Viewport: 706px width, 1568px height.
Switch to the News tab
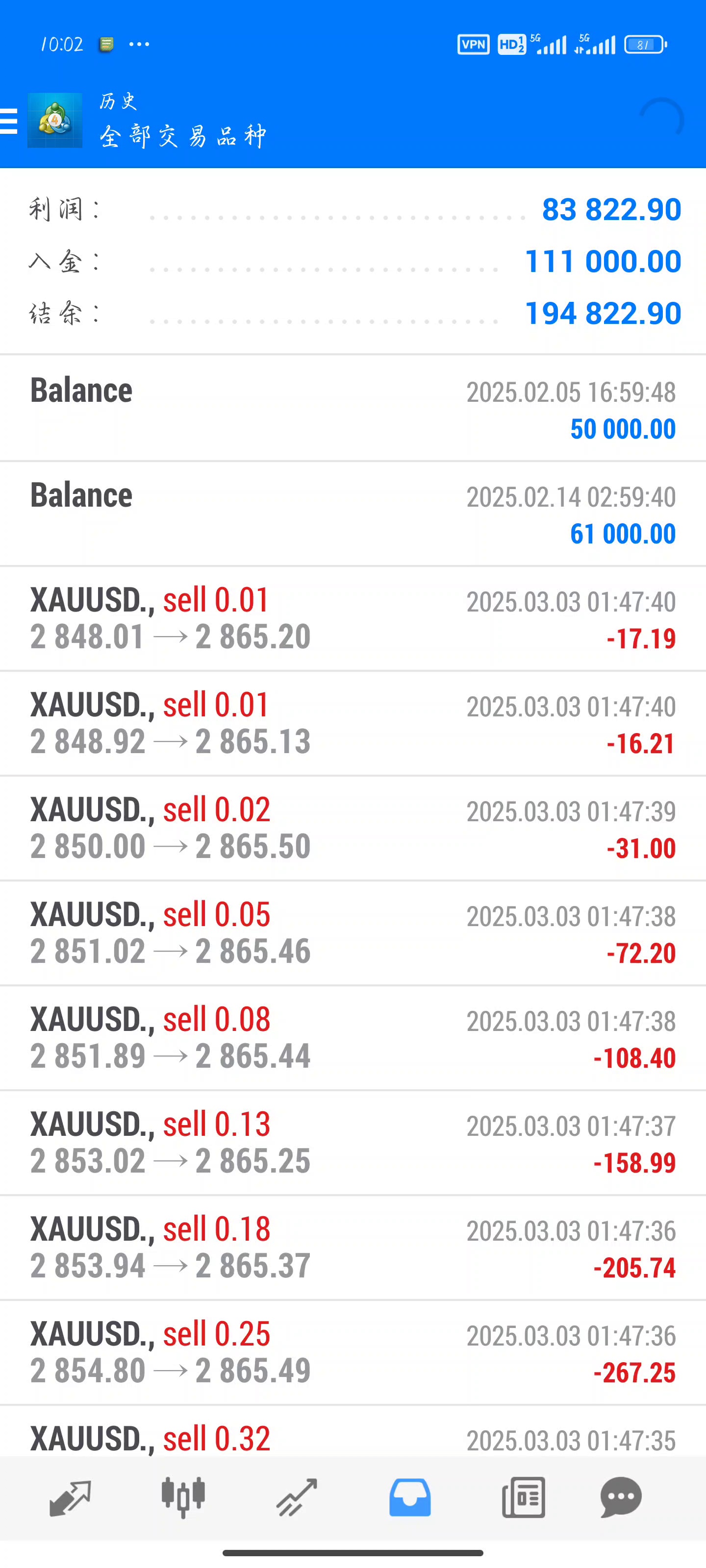523,1497
